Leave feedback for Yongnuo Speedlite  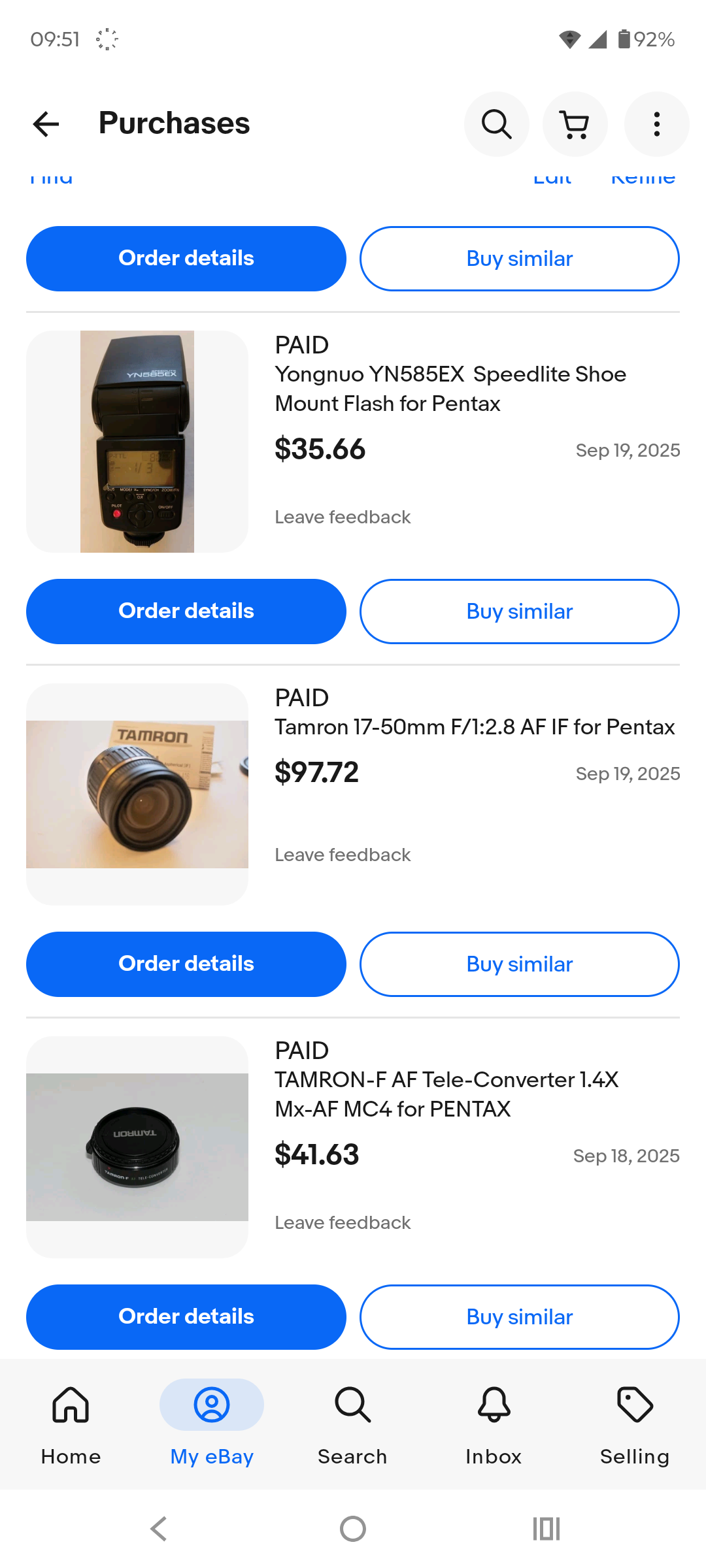[343, 517]
